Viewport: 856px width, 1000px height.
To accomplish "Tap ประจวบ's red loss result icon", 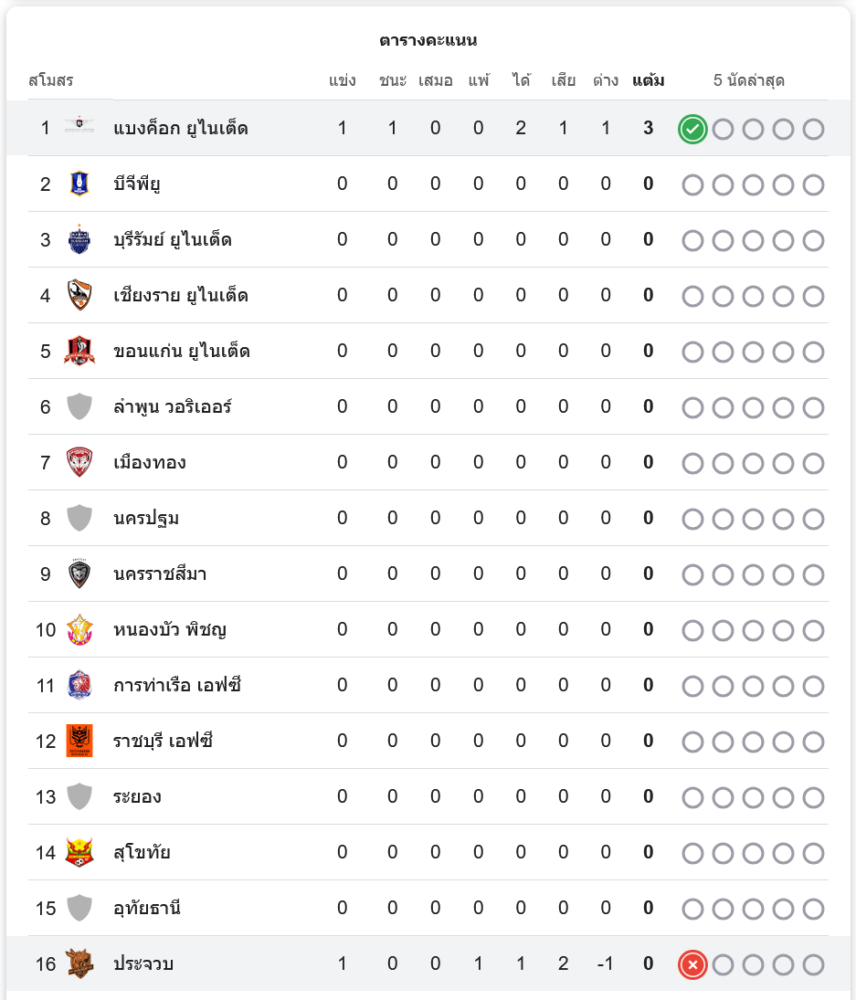I will 692,965.
